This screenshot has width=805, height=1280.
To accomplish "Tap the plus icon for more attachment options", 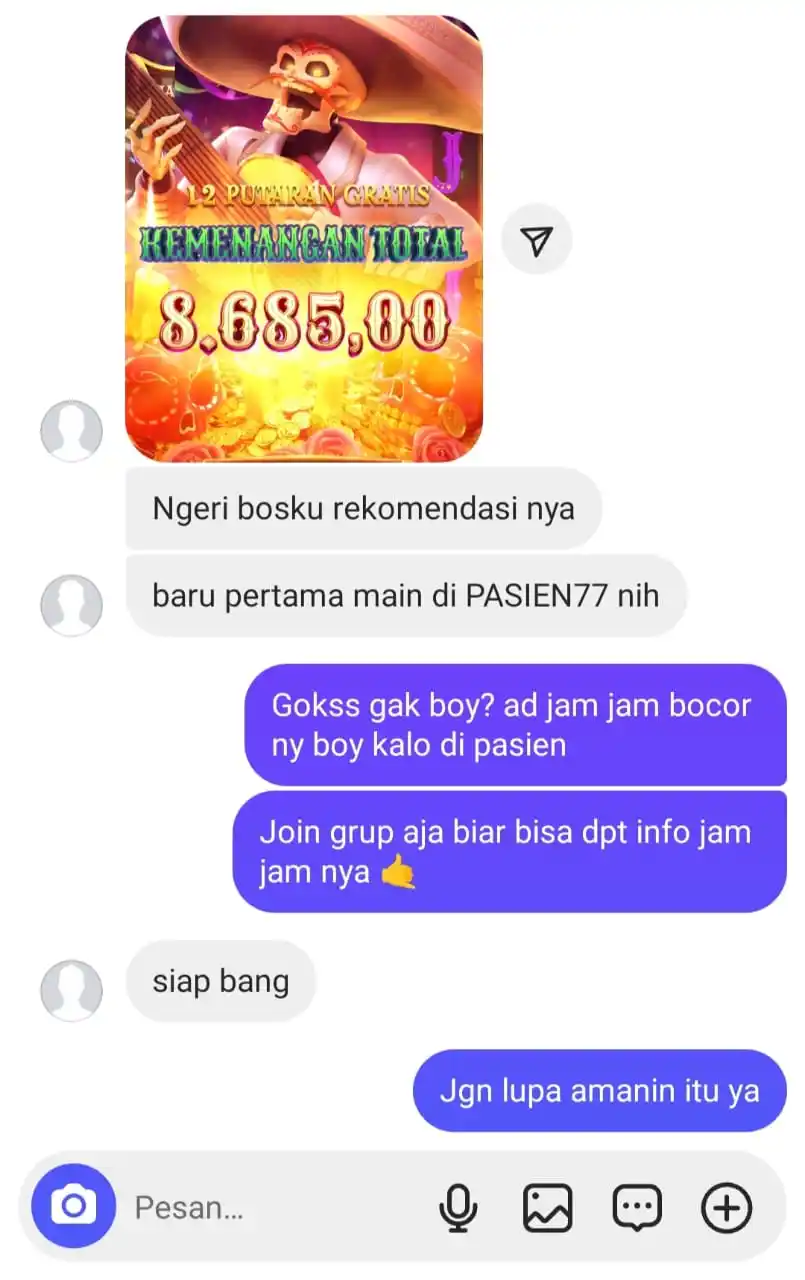I will click(x=726, y=1207).
